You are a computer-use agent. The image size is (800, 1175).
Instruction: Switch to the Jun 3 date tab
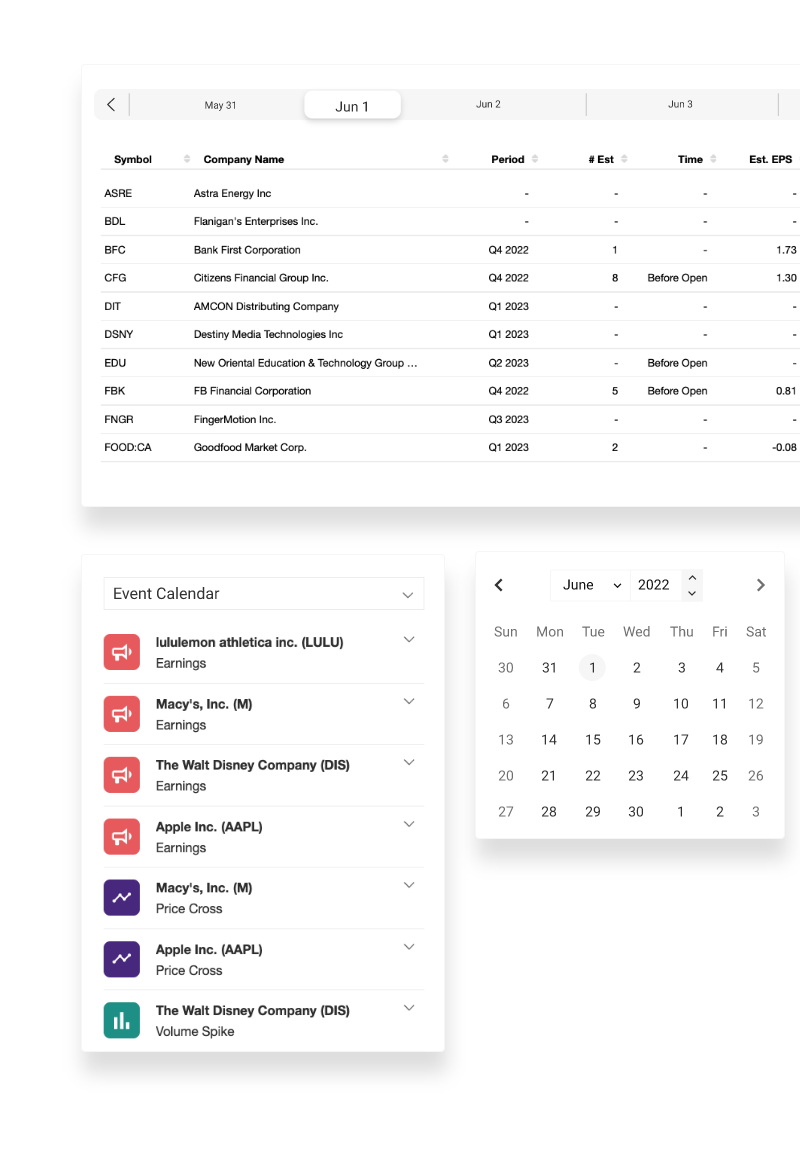(x=680, y=105)
